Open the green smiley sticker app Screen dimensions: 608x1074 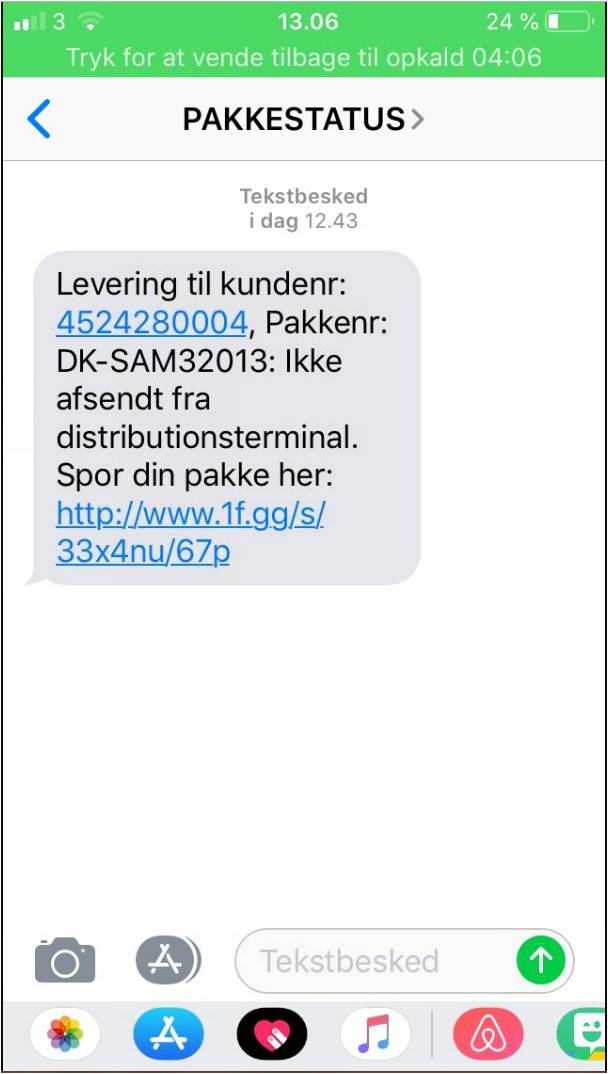(583, 1034)
